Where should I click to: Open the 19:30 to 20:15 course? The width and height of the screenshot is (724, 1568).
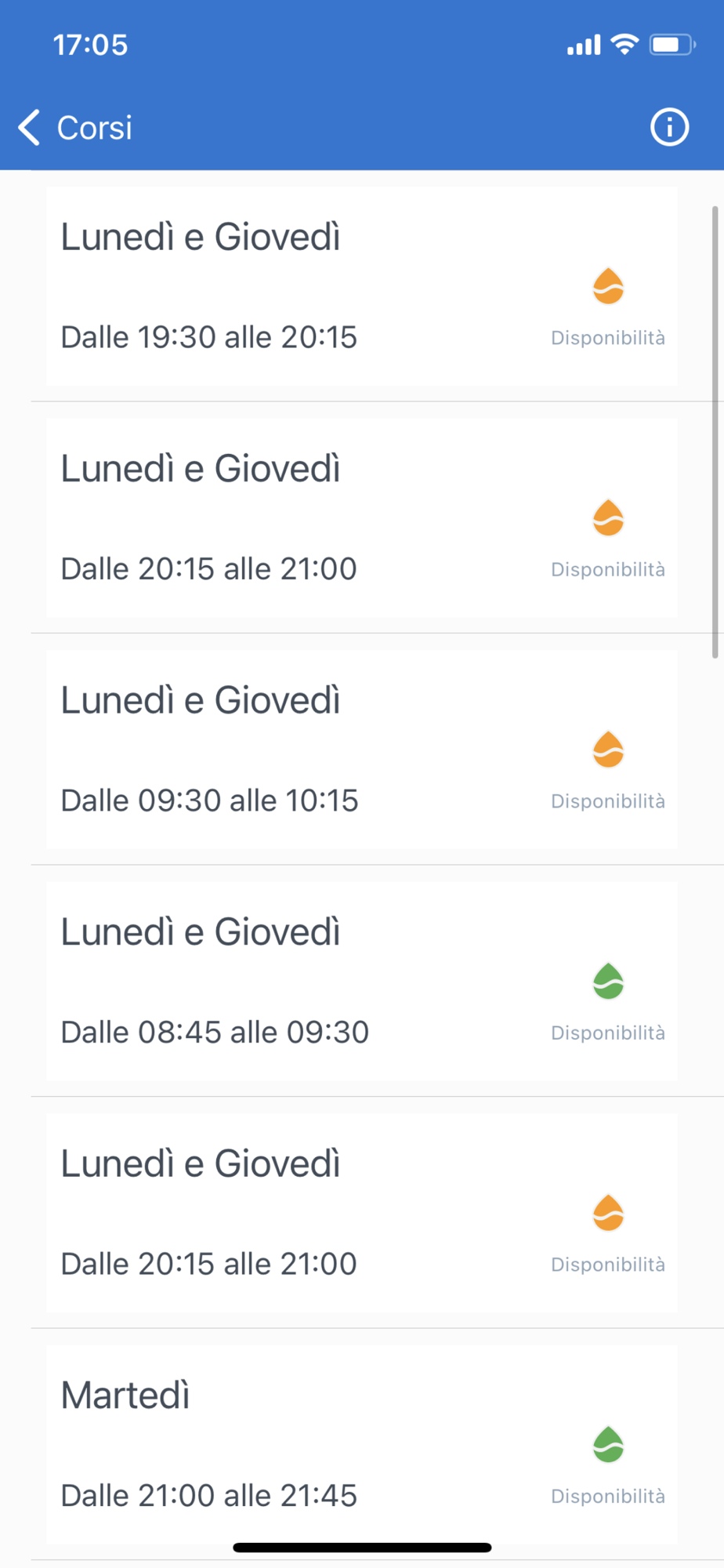tap(361, 286)
